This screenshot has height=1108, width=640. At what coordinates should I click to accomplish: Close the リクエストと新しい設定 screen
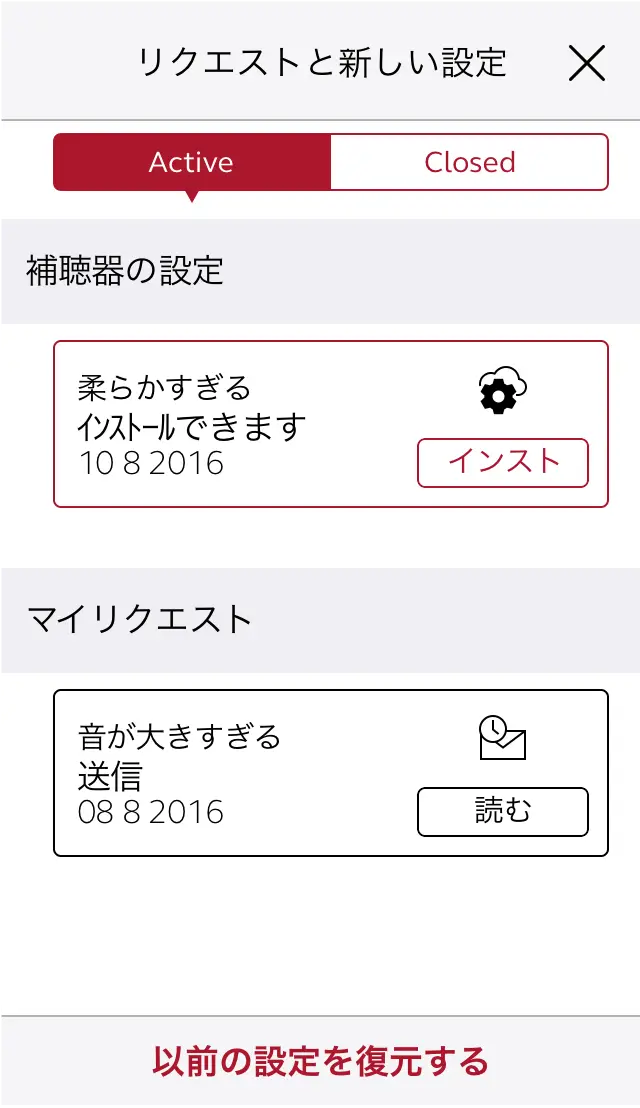tap(587, 64)
